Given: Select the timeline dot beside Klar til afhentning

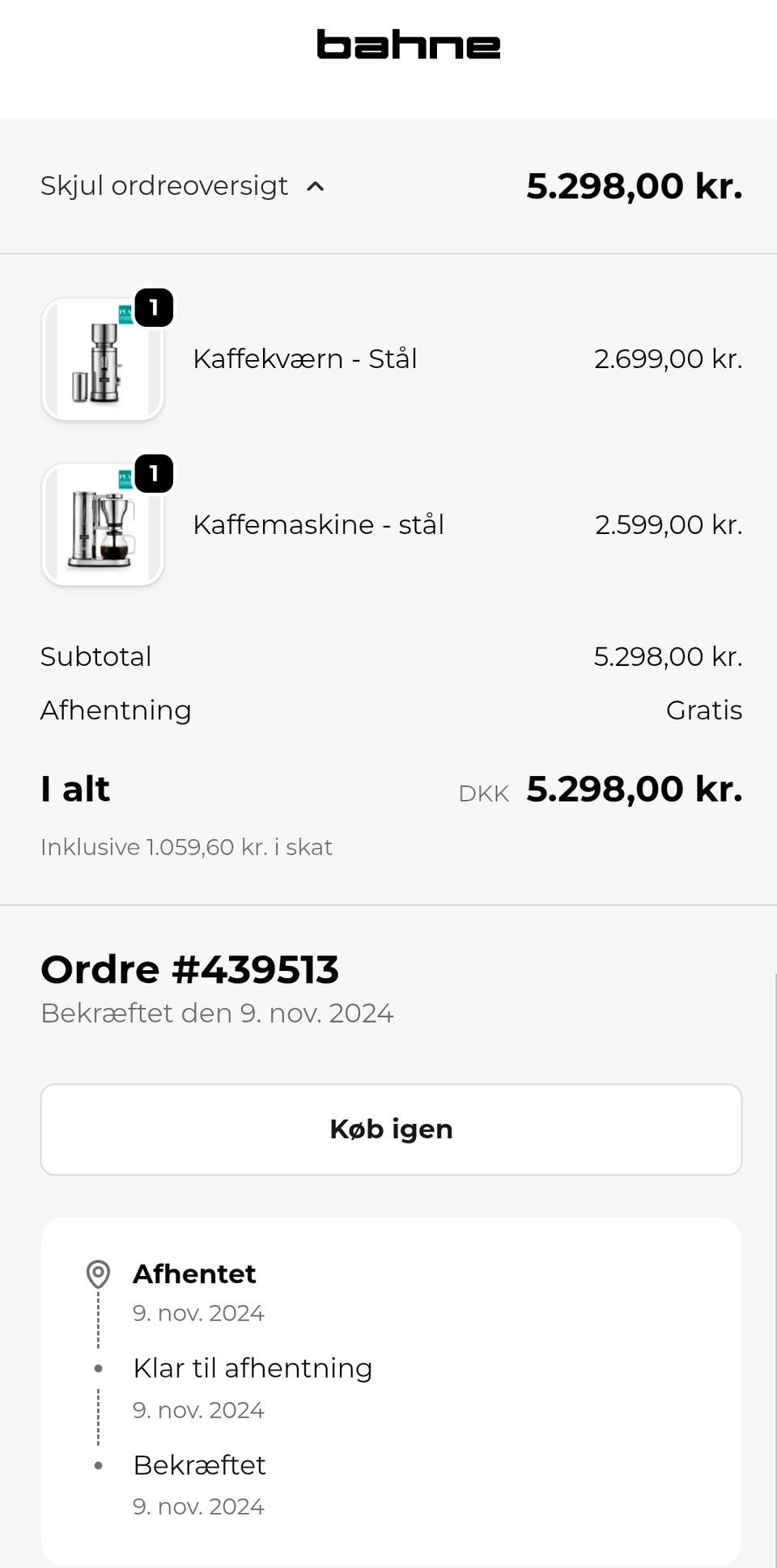Looking at the screenshot, I should (99, 1368).
